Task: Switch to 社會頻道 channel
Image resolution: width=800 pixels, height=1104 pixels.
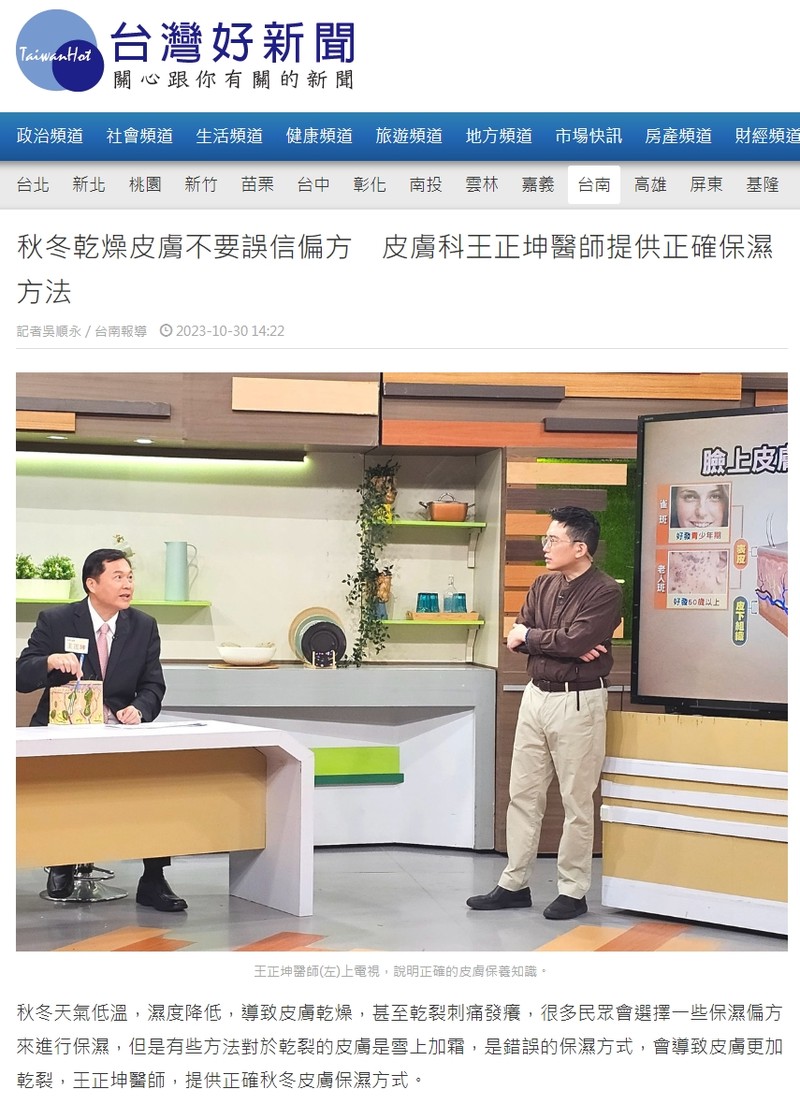Action: [x=140, y=136]
